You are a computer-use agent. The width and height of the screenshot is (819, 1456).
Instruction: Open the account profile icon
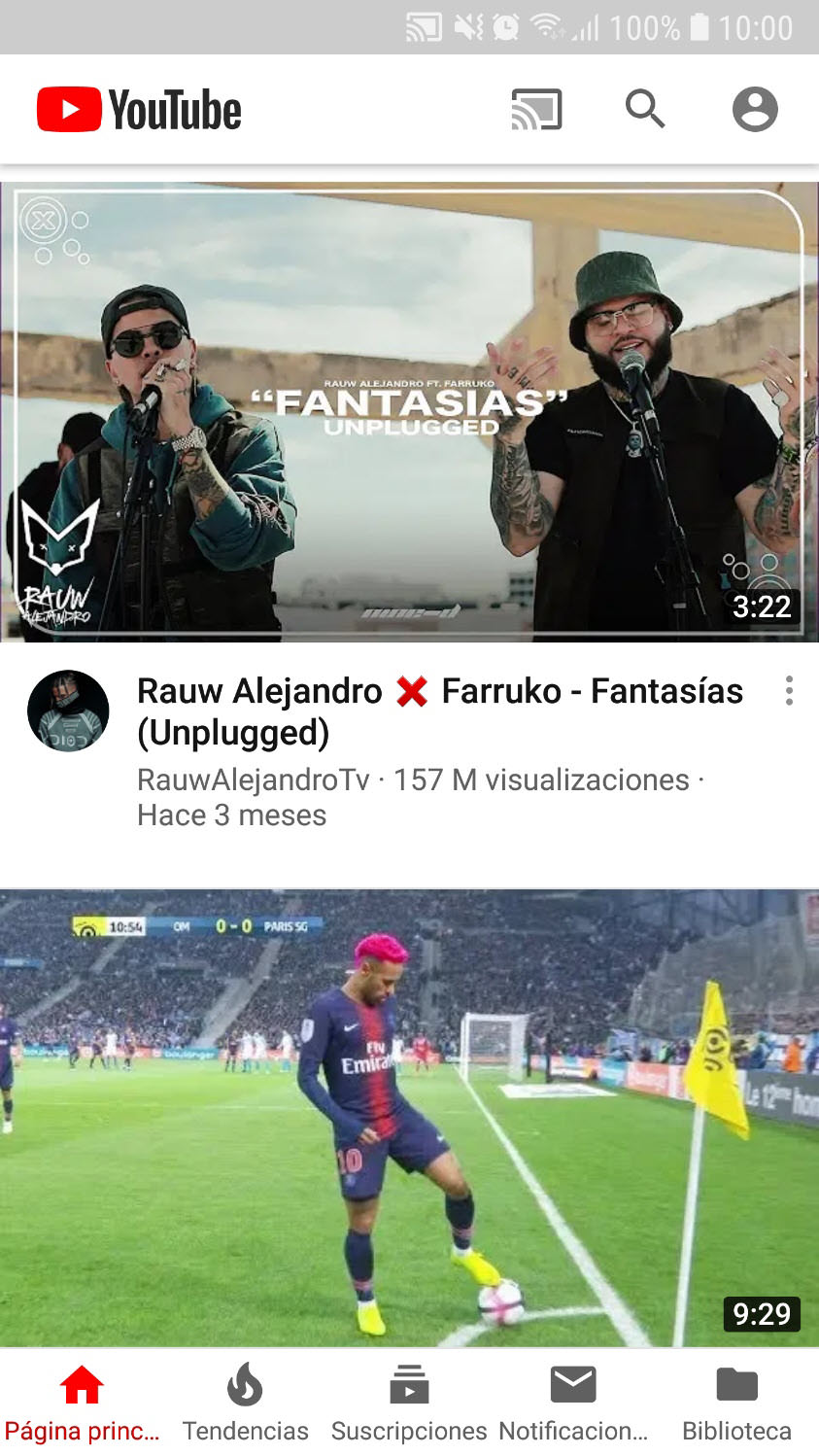(755, 109)
